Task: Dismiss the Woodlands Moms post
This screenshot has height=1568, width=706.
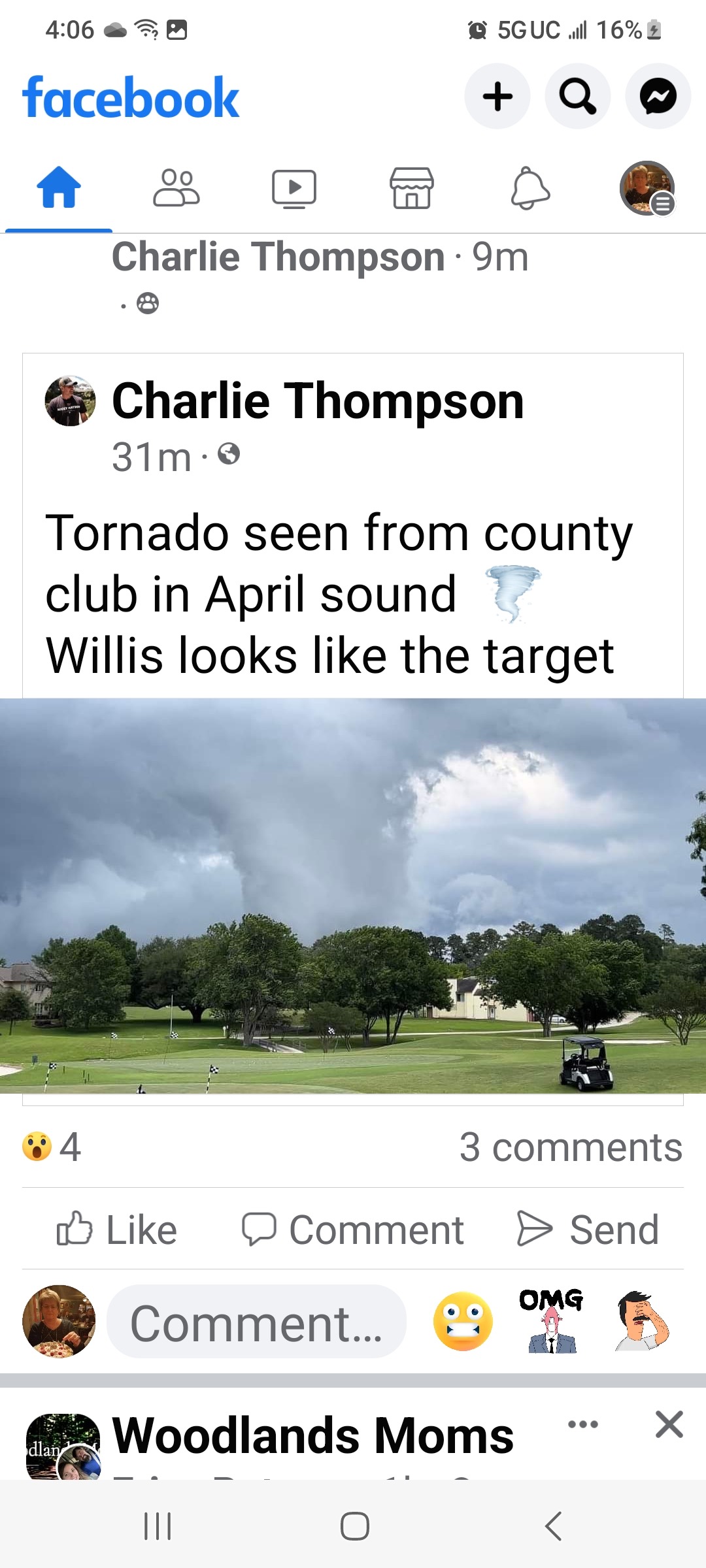Action: pyautogui.click(x=669, y=1424)
